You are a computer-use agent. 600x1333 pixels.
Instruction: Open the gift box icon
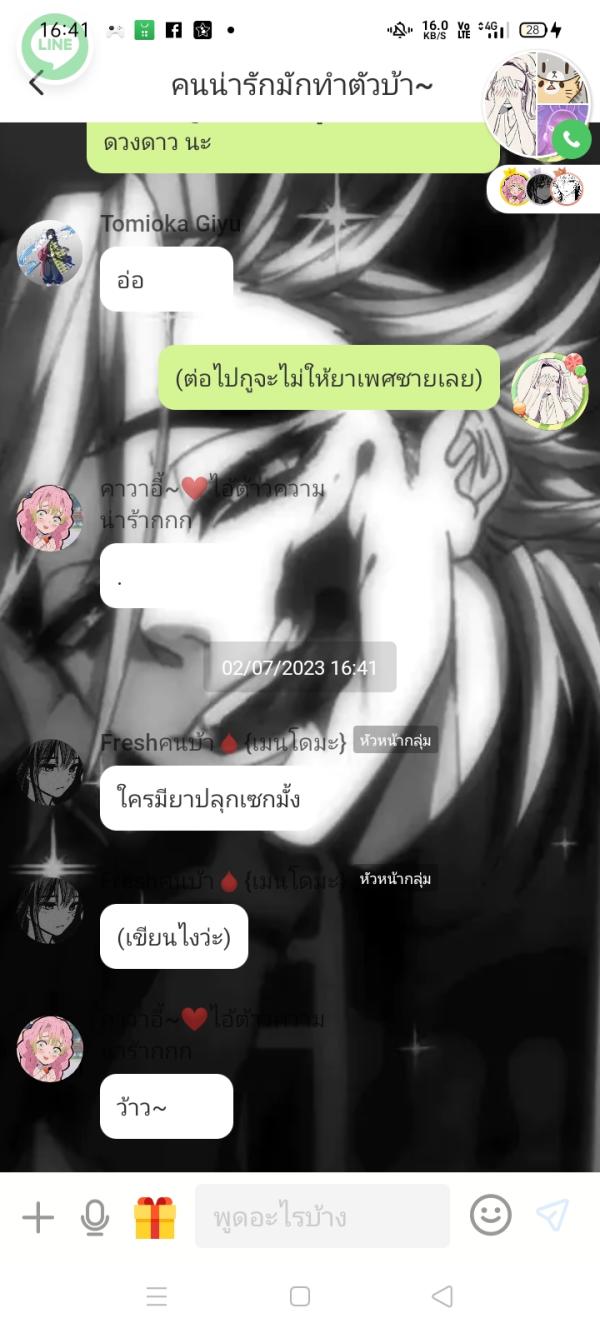coord(155,1217)
